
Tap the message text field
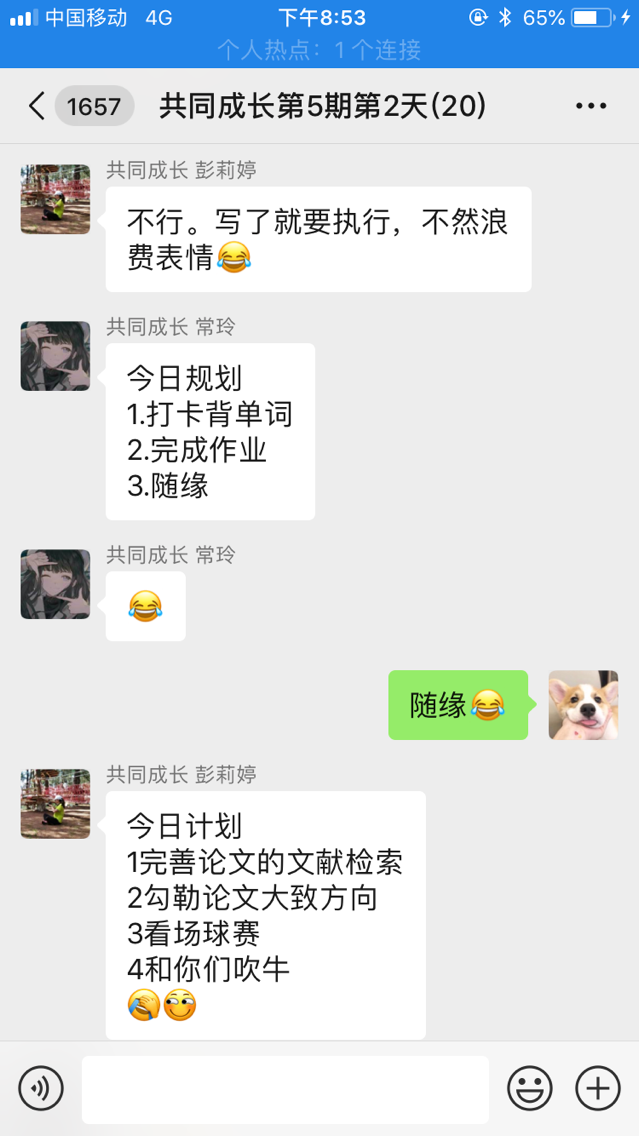[x=285, y=1089]
